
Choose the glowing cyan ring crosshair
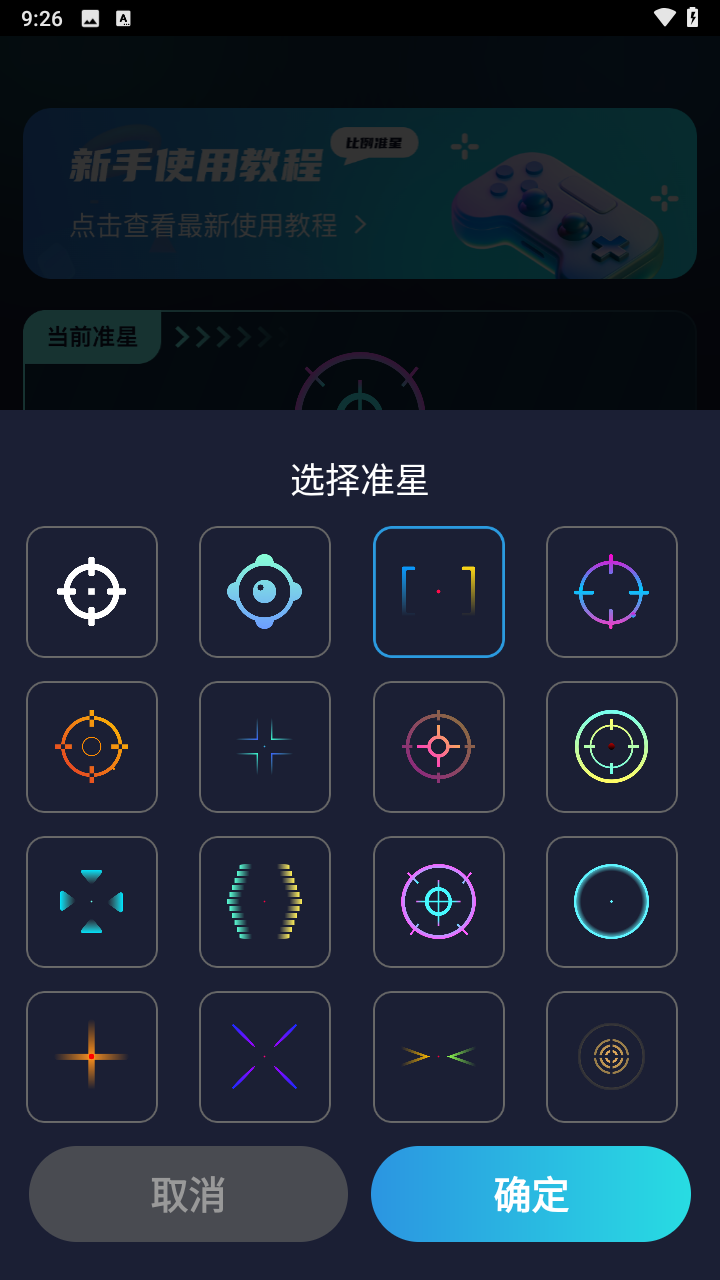612,901
